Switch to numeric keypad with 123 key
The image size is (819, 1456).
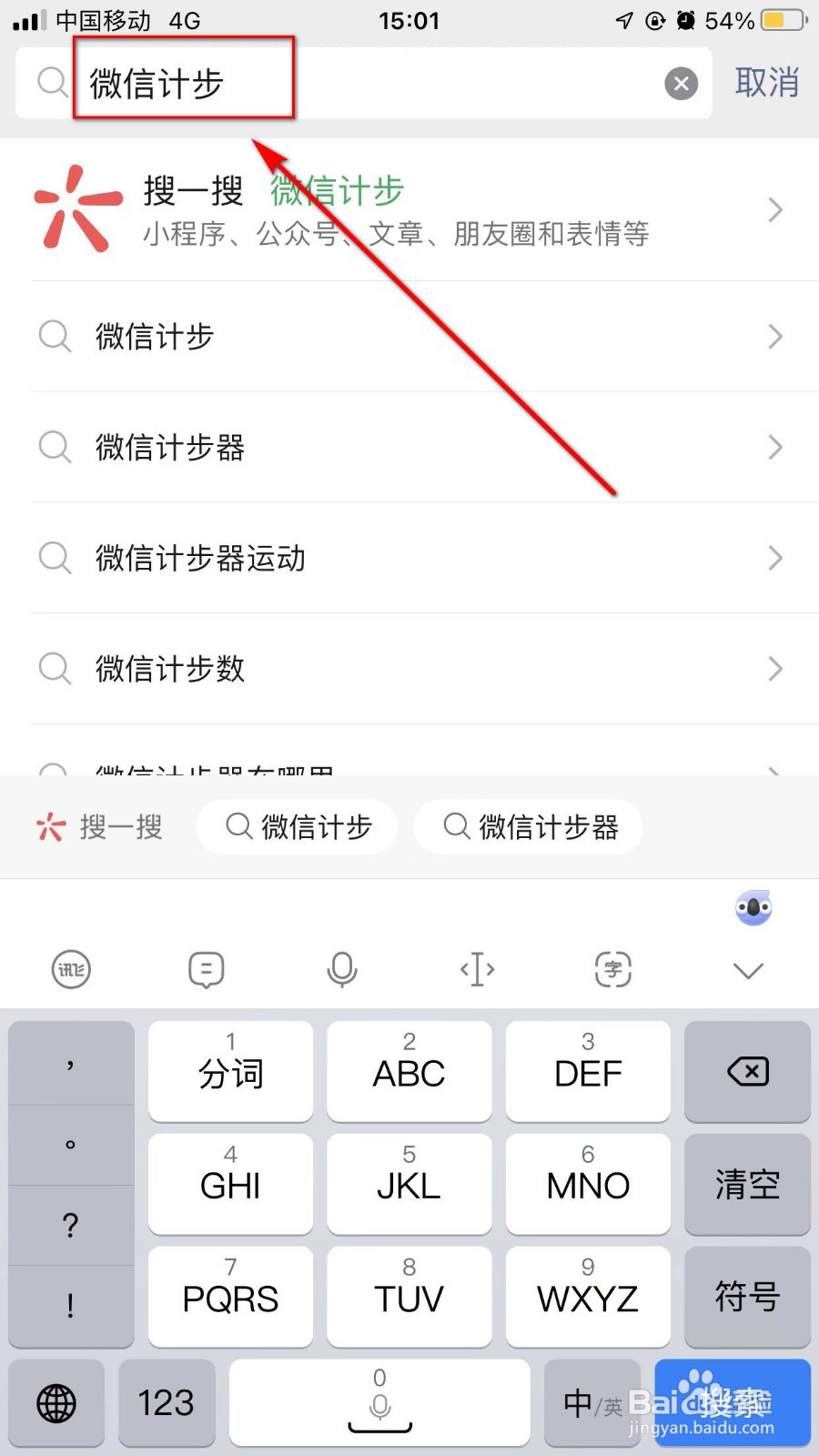(167, 1403)
